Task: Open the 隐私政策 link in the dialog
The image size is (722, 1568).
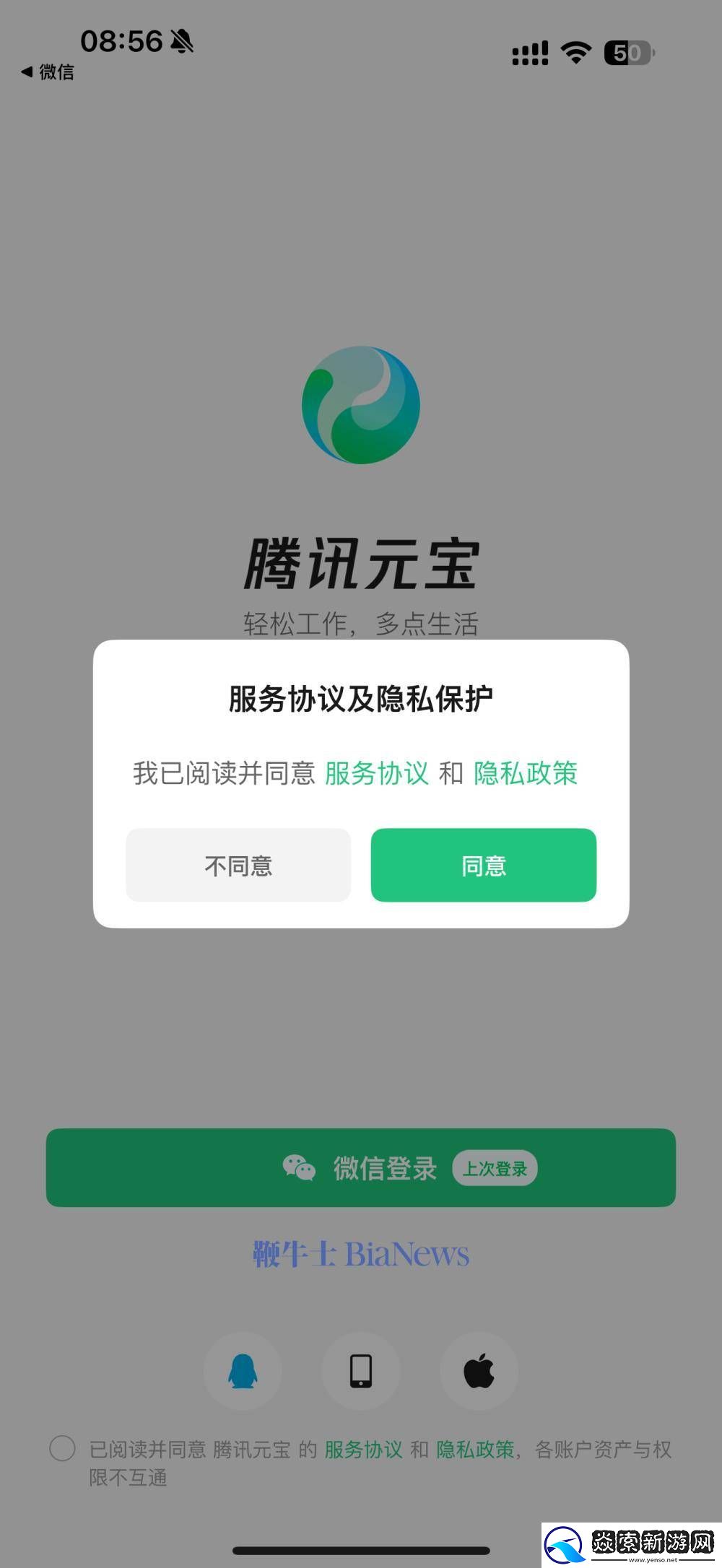Action: [525, 773]
